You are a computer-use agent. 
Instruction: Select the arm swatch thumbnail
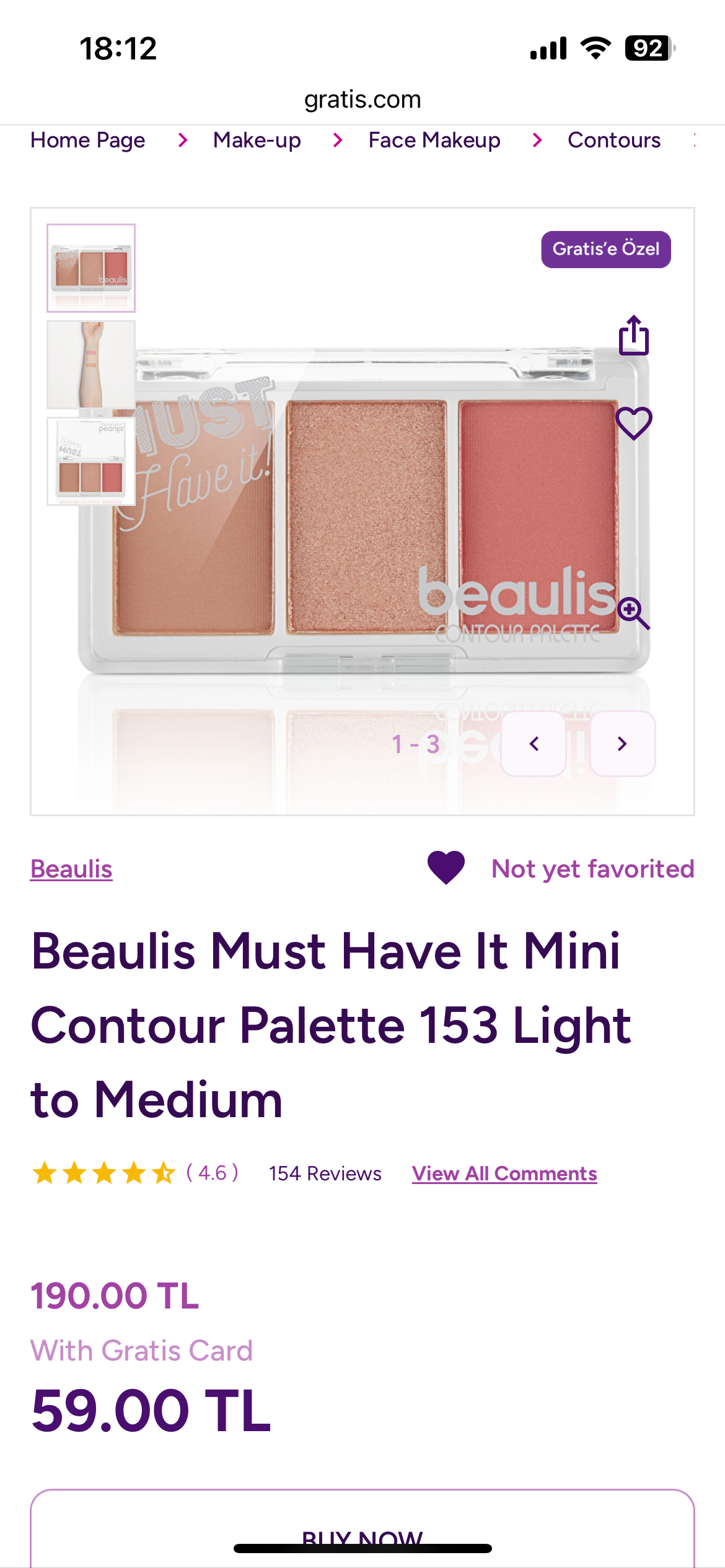coord(91,365)
